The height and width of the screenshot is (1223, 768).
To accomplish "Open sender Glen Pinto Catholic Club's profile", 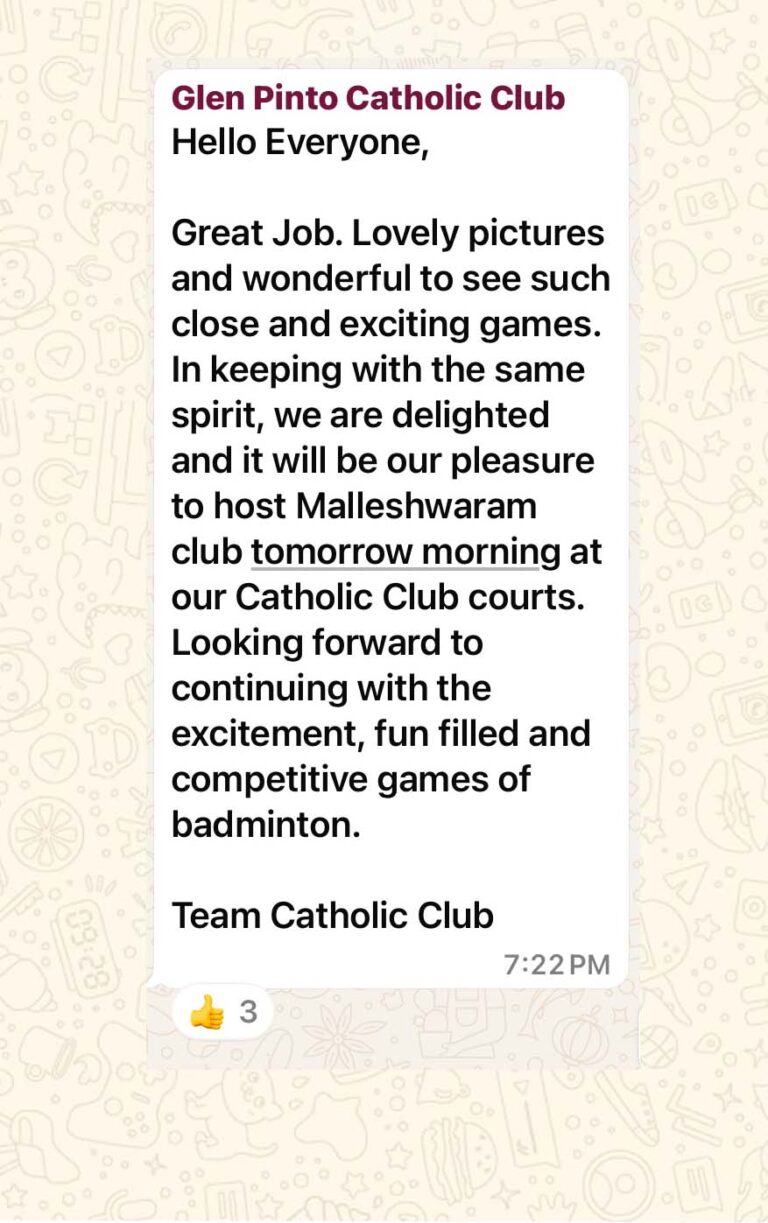I will 368,98.
